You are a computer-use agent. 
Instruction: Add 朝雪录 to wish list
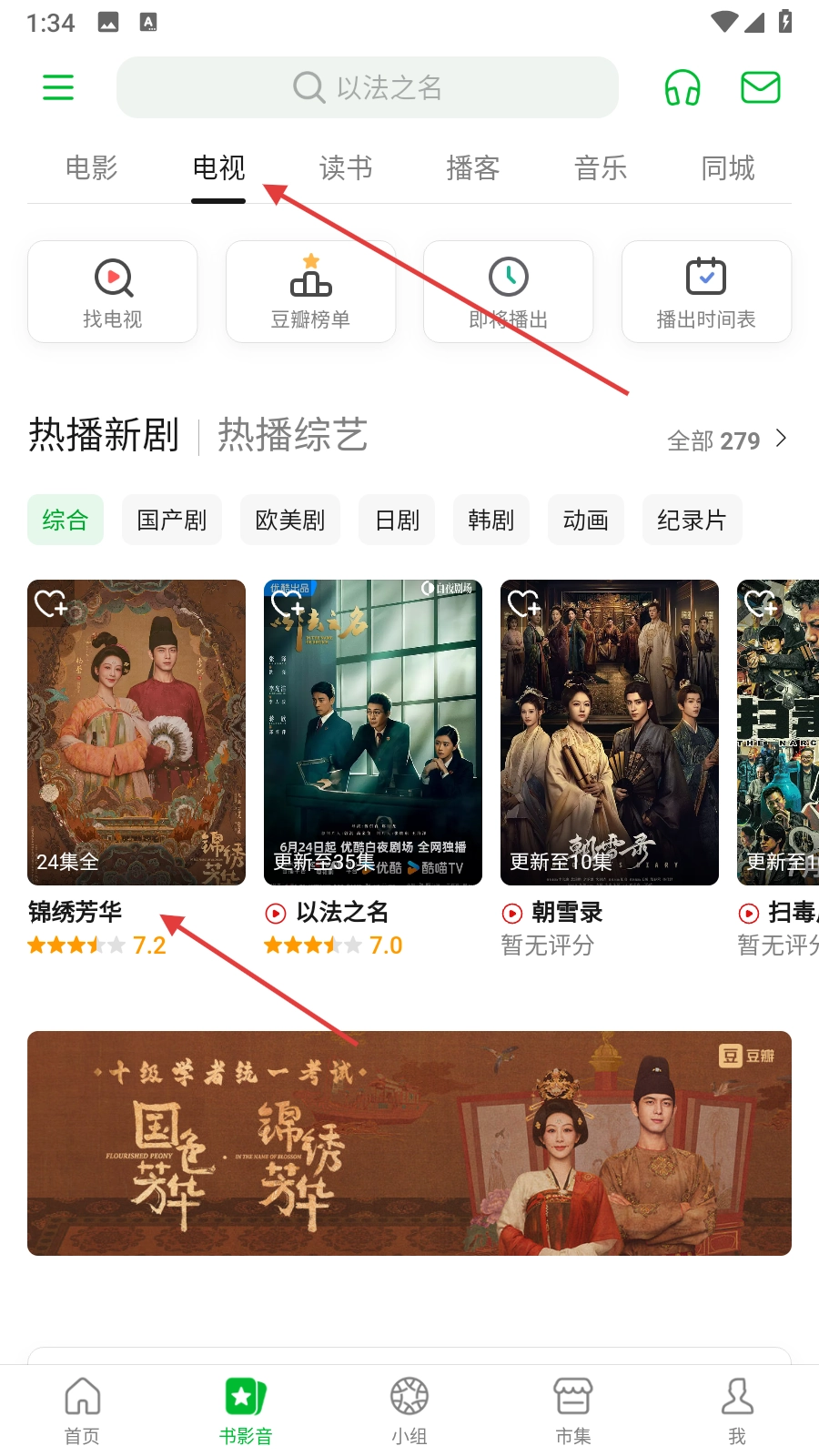pyautogui.click(x=524, y=602)
